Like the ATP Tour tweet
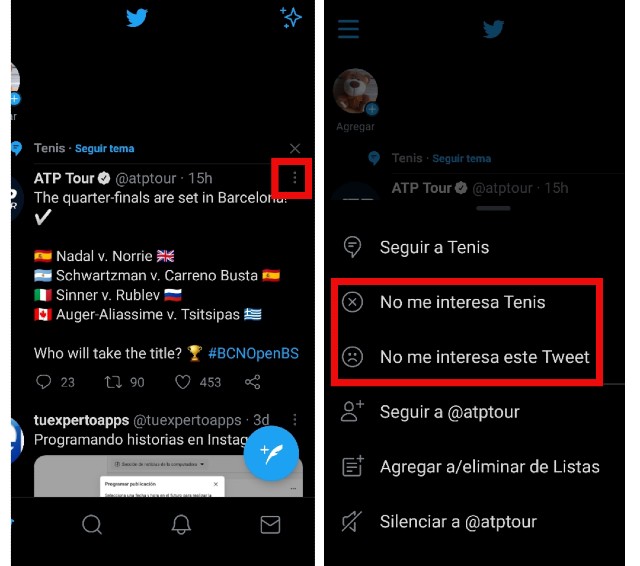The width and height of the screenshot is (640, 566). click(x=183, y=382)
